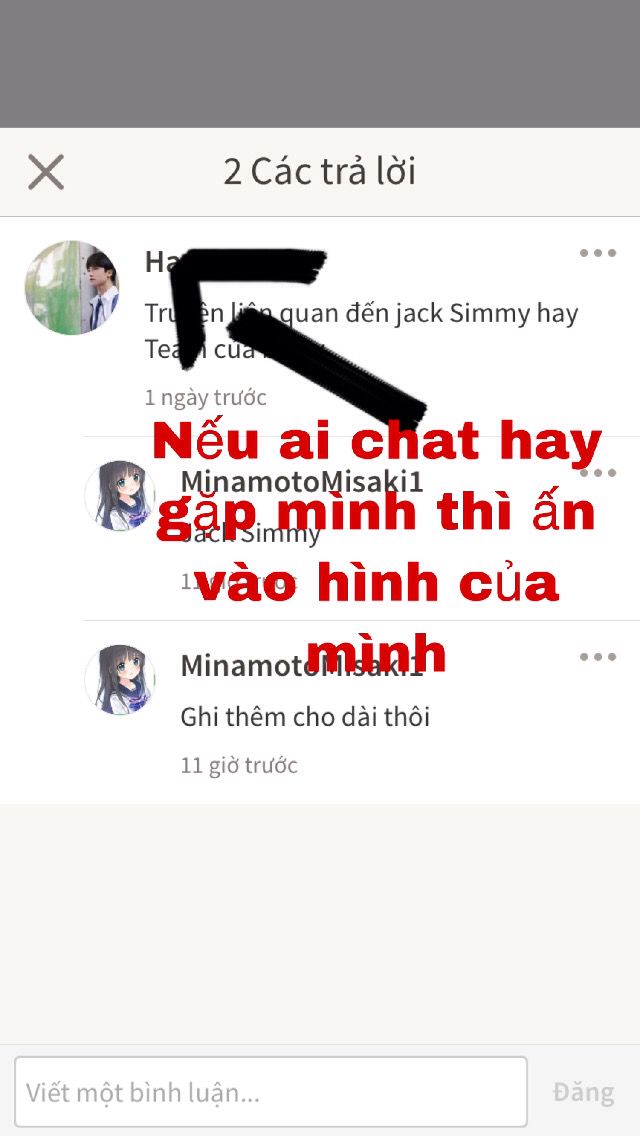This screenshot has width=640, height=1136.
Task: Open the profile picture of the top commenter
Action: [x=72, y=287]
